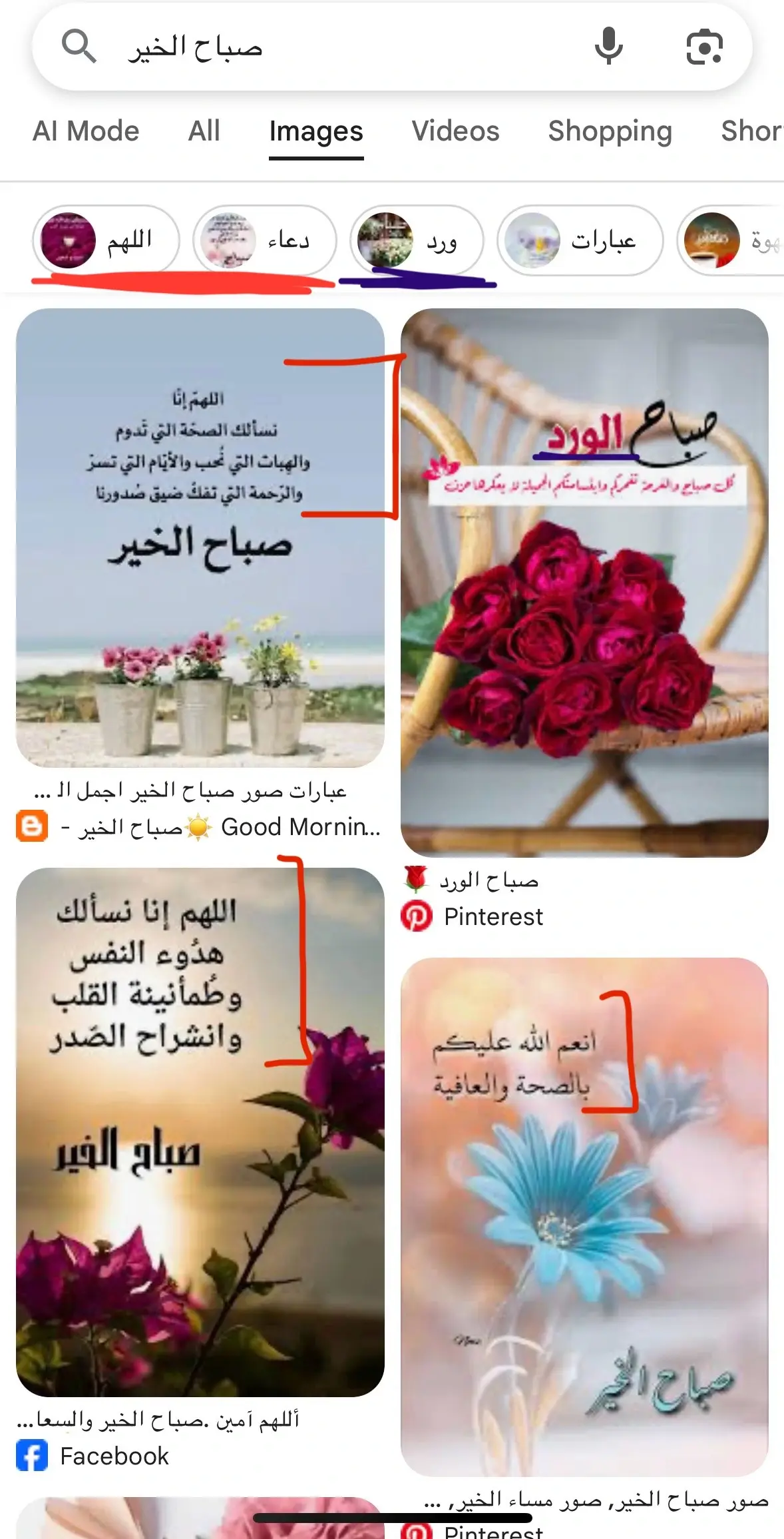Tap the search box containing صباح الخير

[333, 47]
